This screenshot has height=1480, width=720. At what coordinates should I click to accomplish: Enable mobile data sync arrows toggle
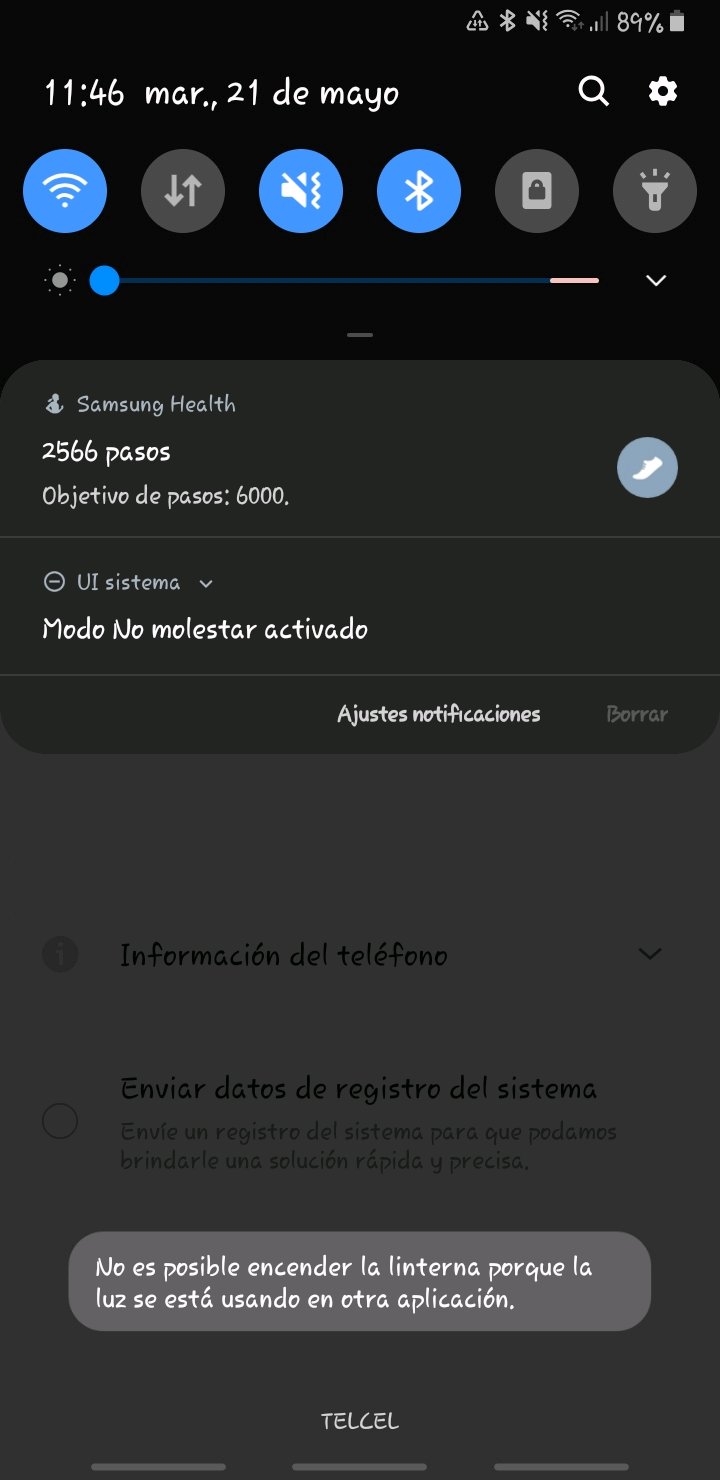click(183, 191)
